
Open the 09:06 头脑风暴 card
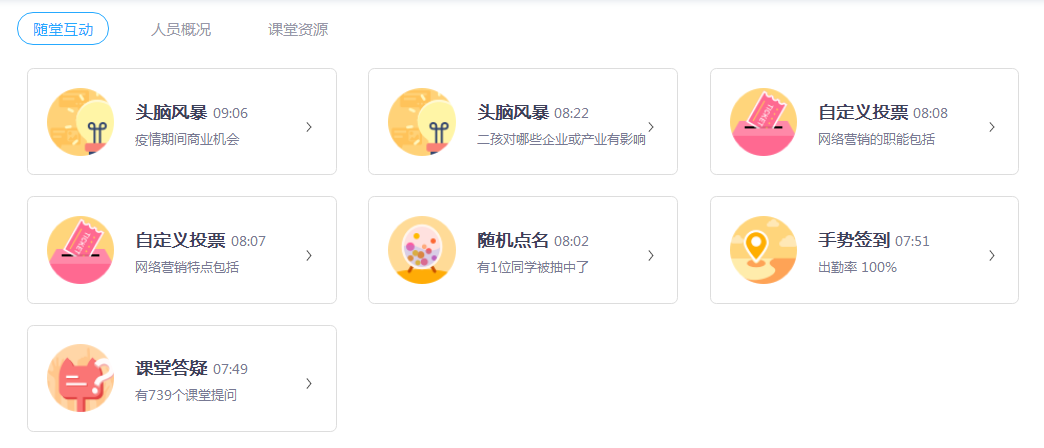point(182,122)
